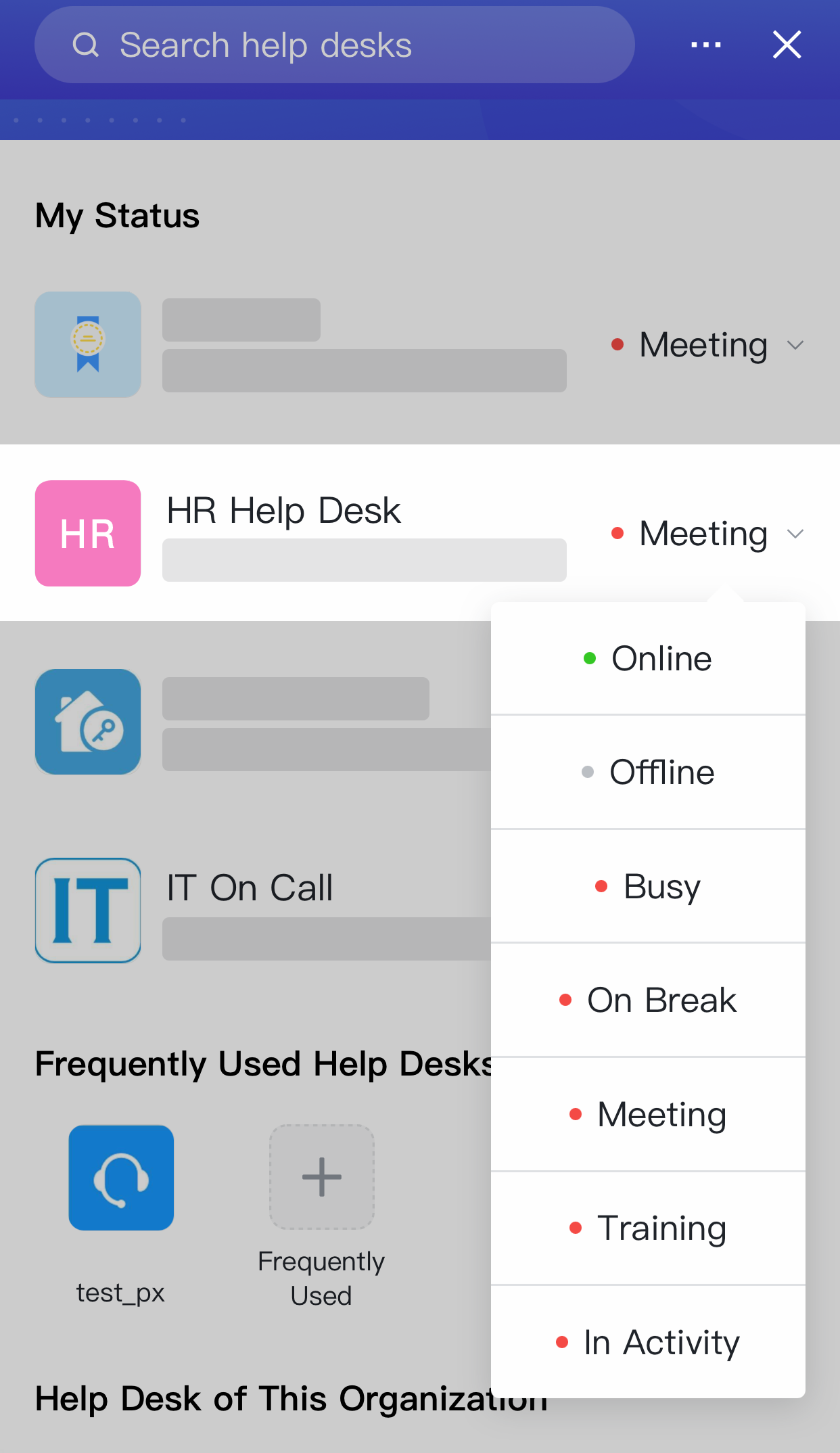Pick On Break from the status list

coord(647,999)
